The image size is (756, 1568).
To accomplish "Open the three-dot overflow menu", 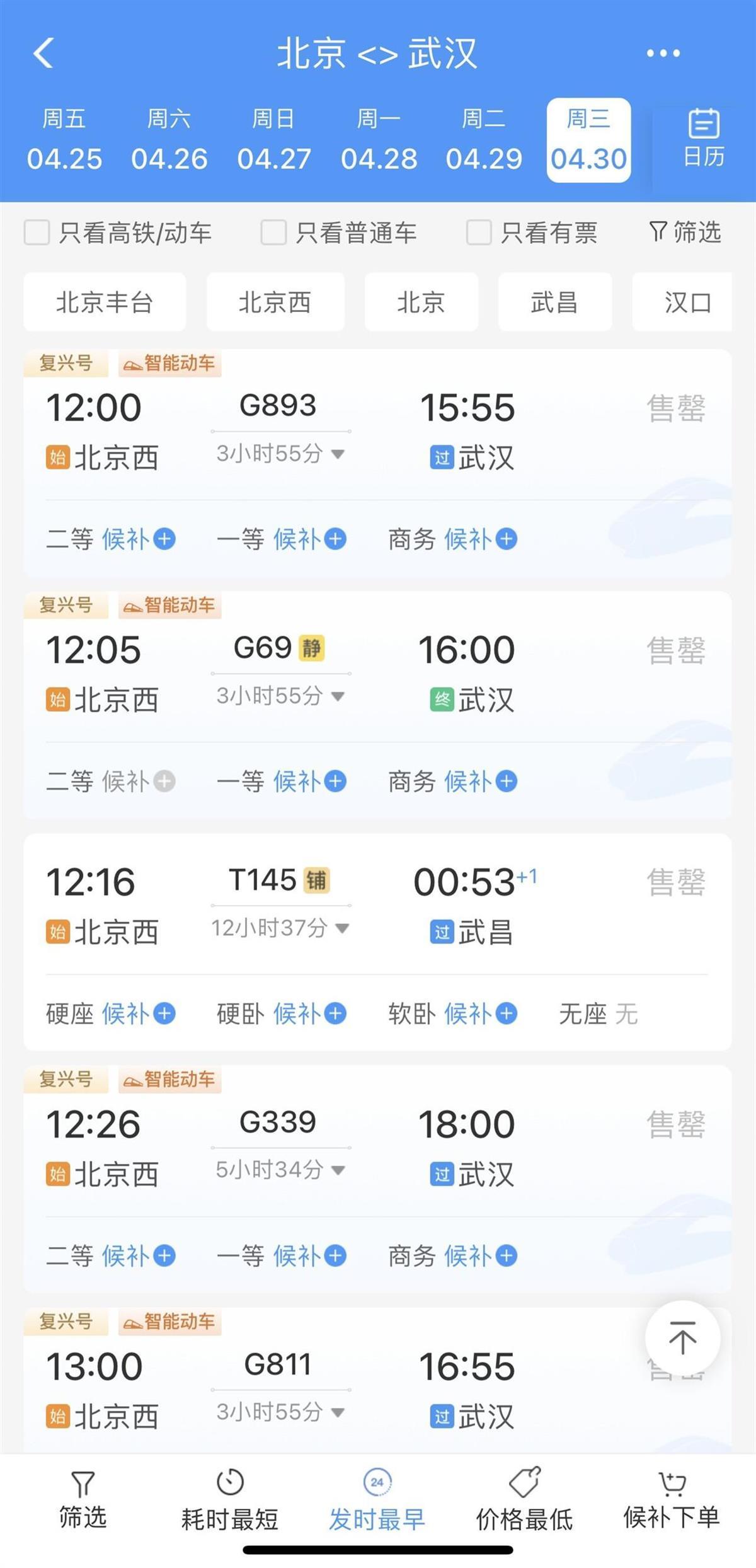I will (663, 54).
